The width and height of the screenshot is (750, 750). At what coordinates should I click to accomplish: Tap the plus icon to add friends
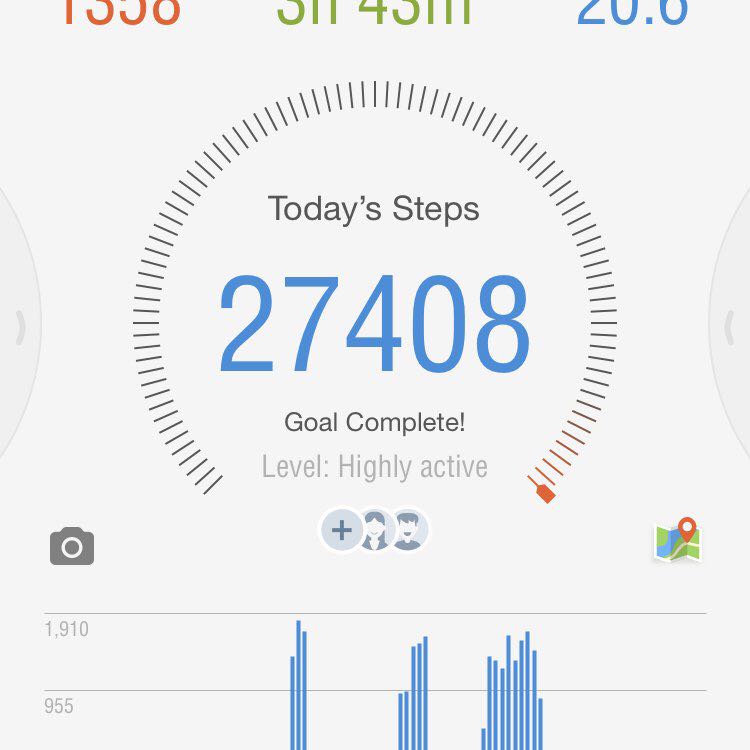click(341, 530)
